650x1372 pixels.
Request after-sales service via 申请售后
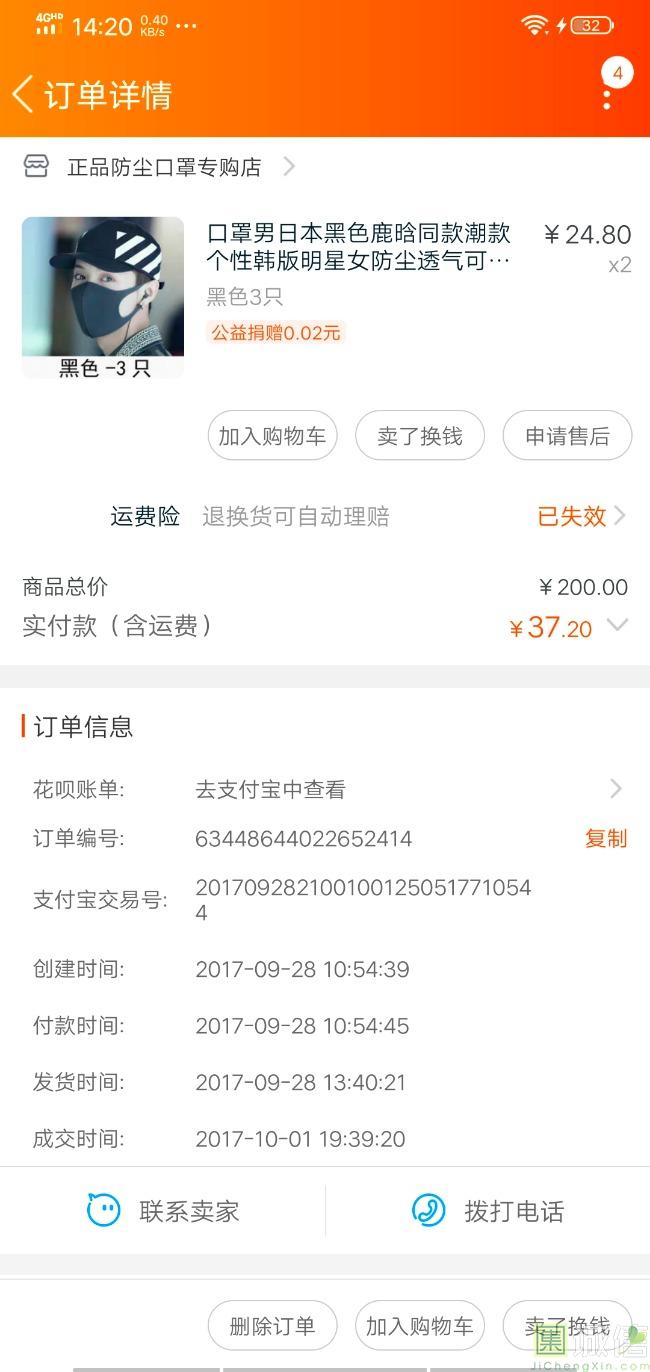point(567,436)
